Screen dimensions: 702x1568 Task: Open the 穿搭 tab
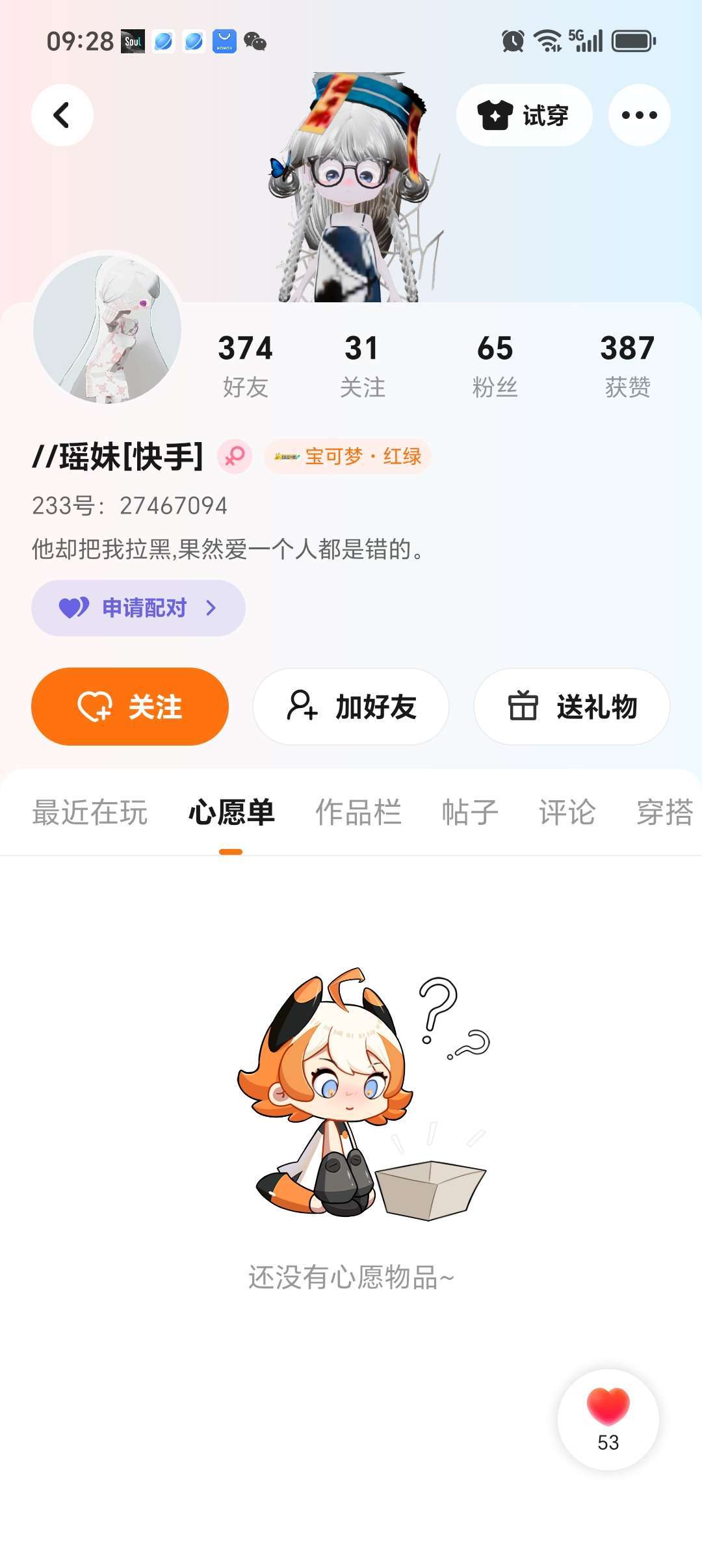coord(664,813)
